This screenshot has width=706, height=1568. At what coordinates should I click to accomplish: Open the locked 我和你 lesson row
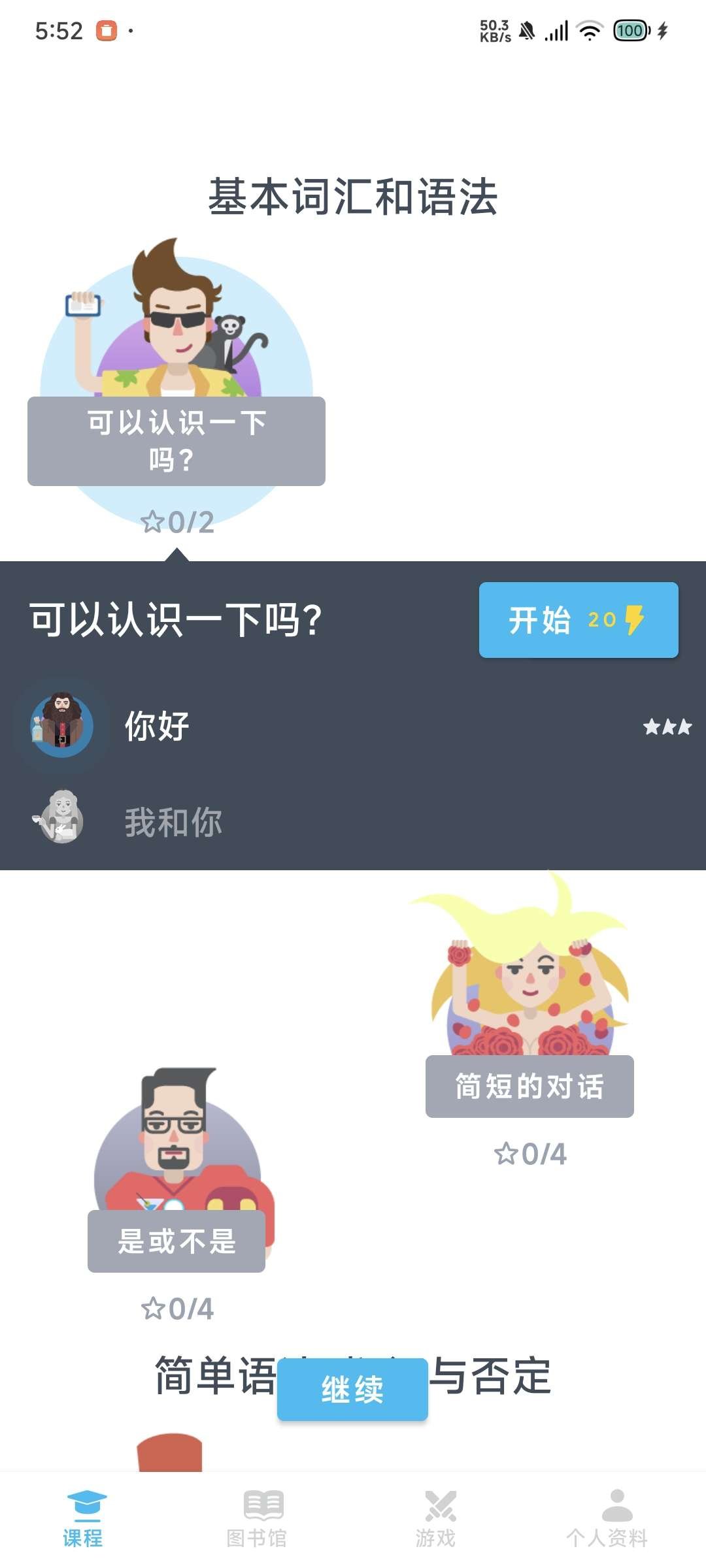[x=173, y=823]
